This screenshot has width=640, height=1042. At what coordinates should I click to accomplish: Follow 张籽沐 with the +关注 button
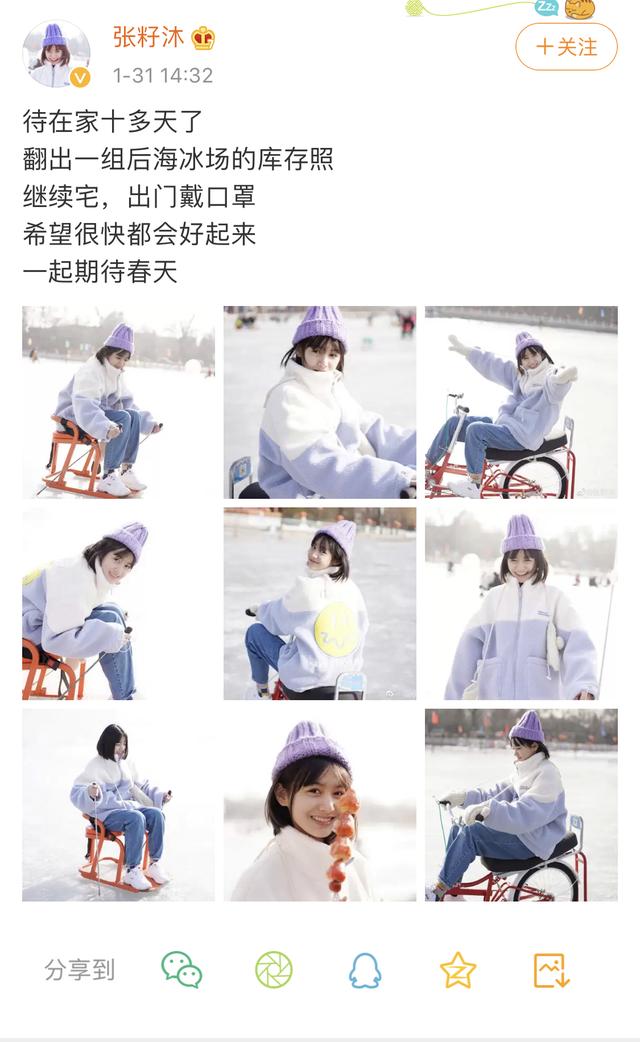(x=566, y=47)
